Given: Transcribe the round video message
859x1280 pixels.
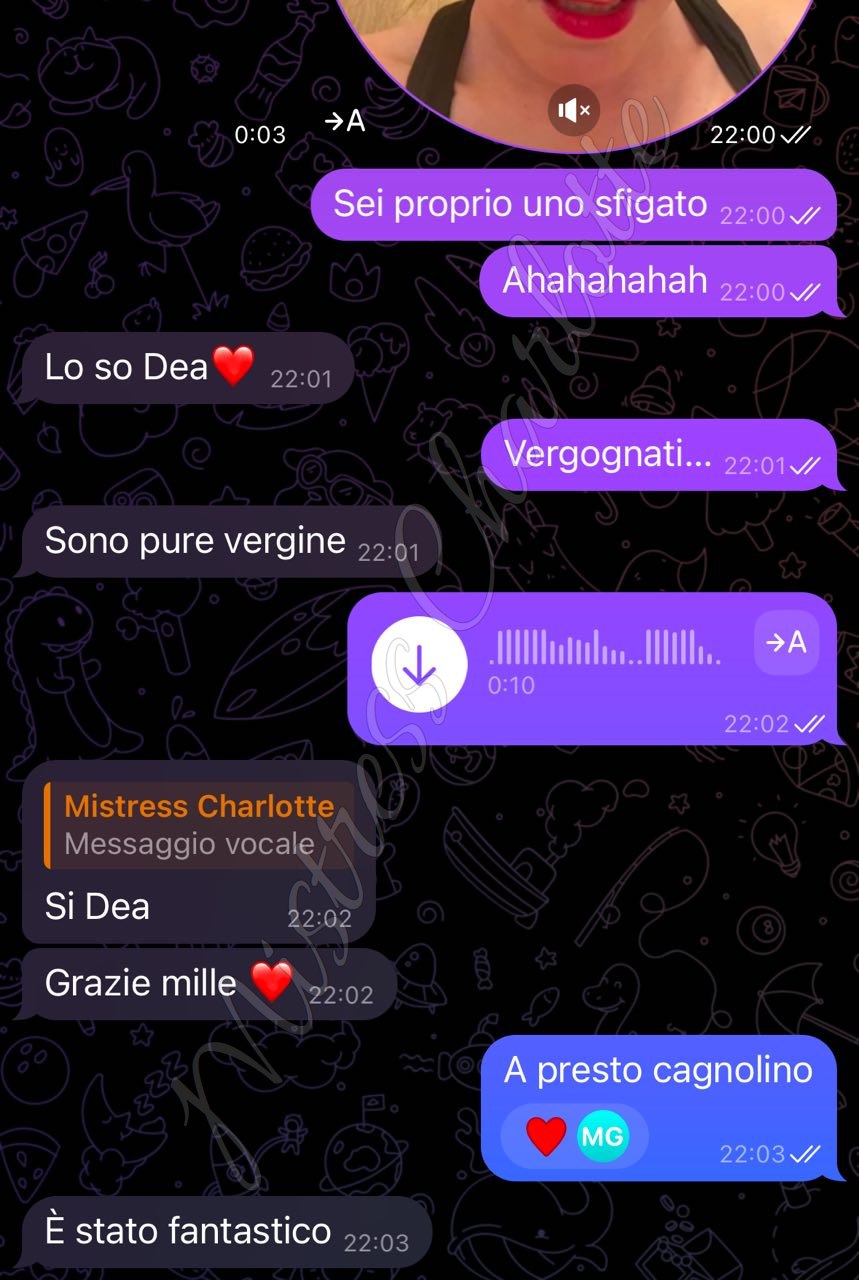Looking at the screenshot, I should point(345,122).
